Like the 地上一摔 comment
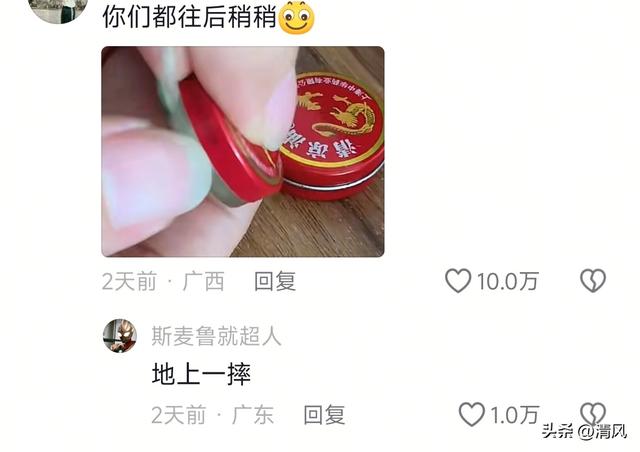 [472, 414]
